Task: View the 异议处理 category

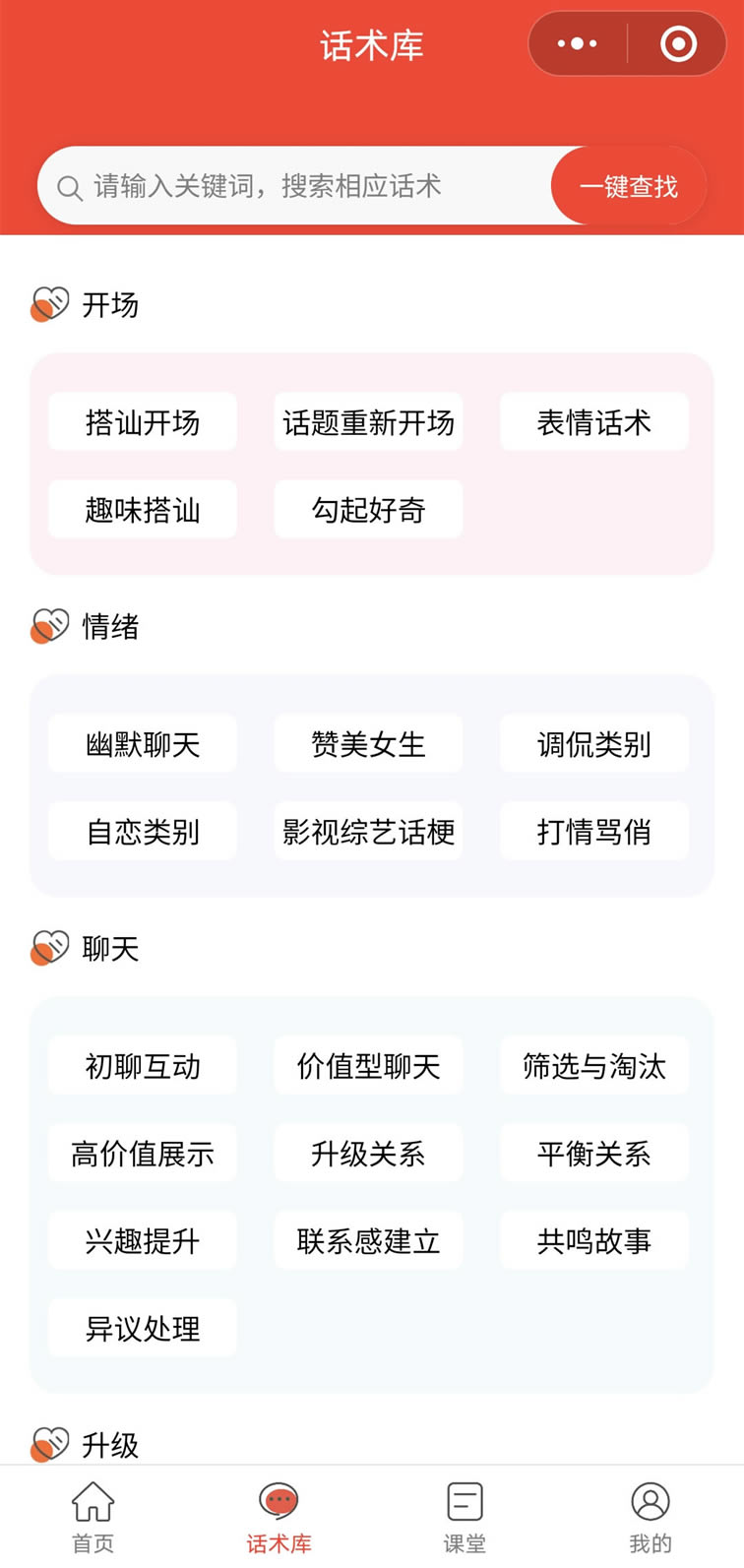Action: [x=143, y=1329]
